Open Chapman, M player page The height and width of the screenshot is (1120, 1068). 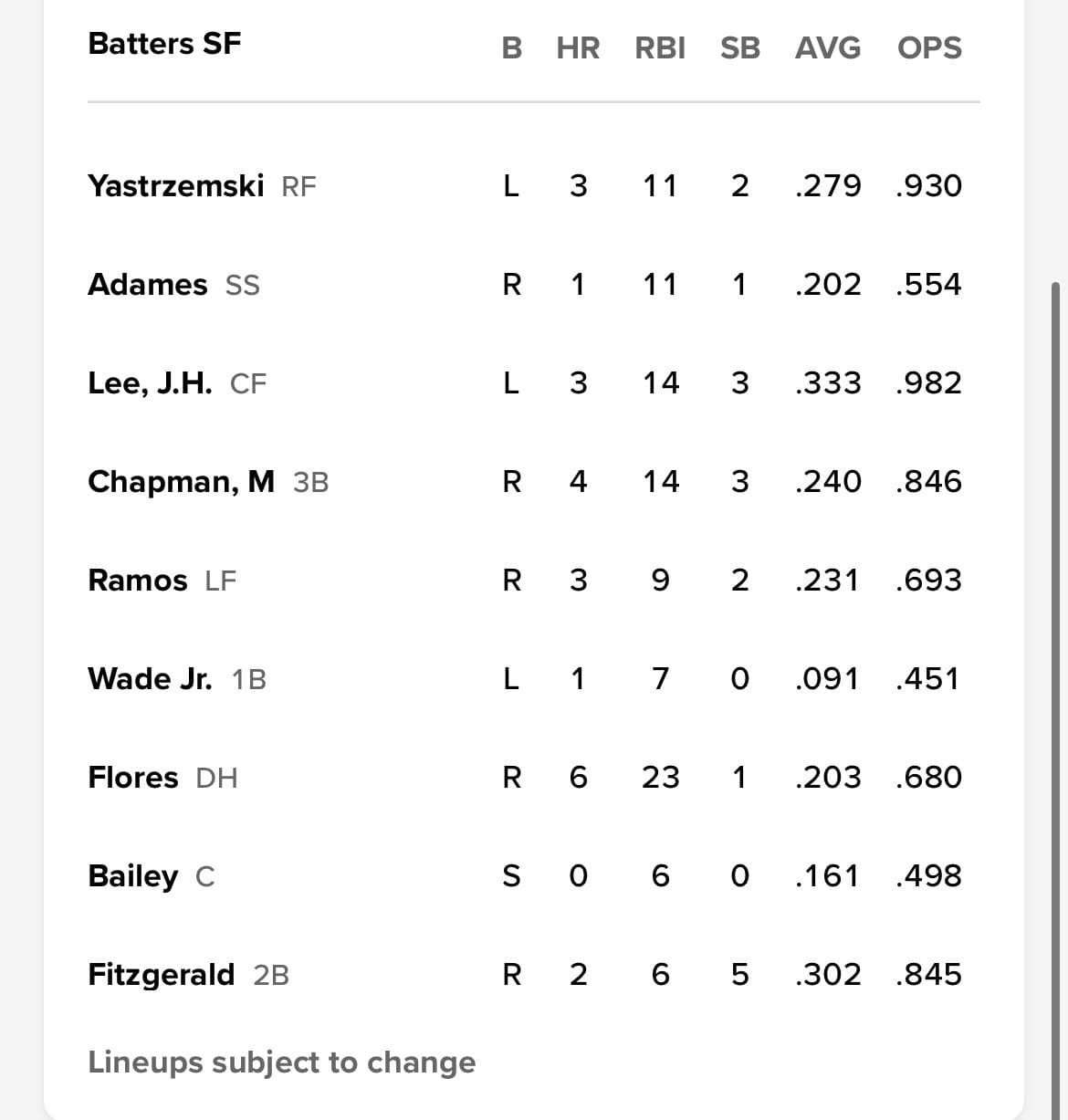[181, 481]
